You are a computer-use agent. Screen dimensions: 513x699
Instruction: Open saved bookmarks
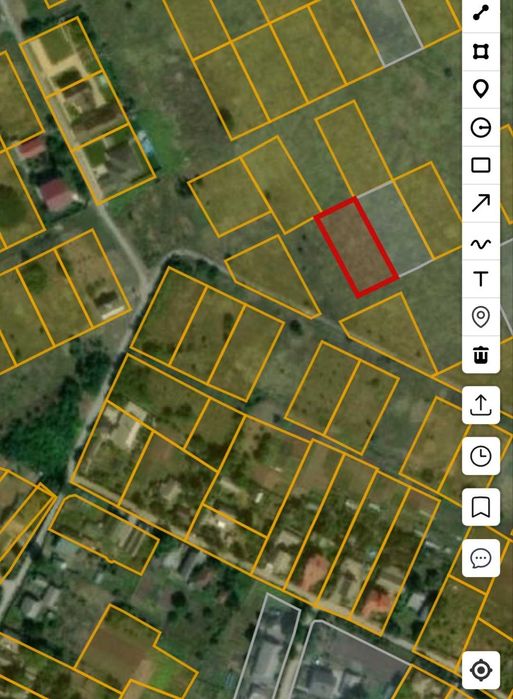481,507
